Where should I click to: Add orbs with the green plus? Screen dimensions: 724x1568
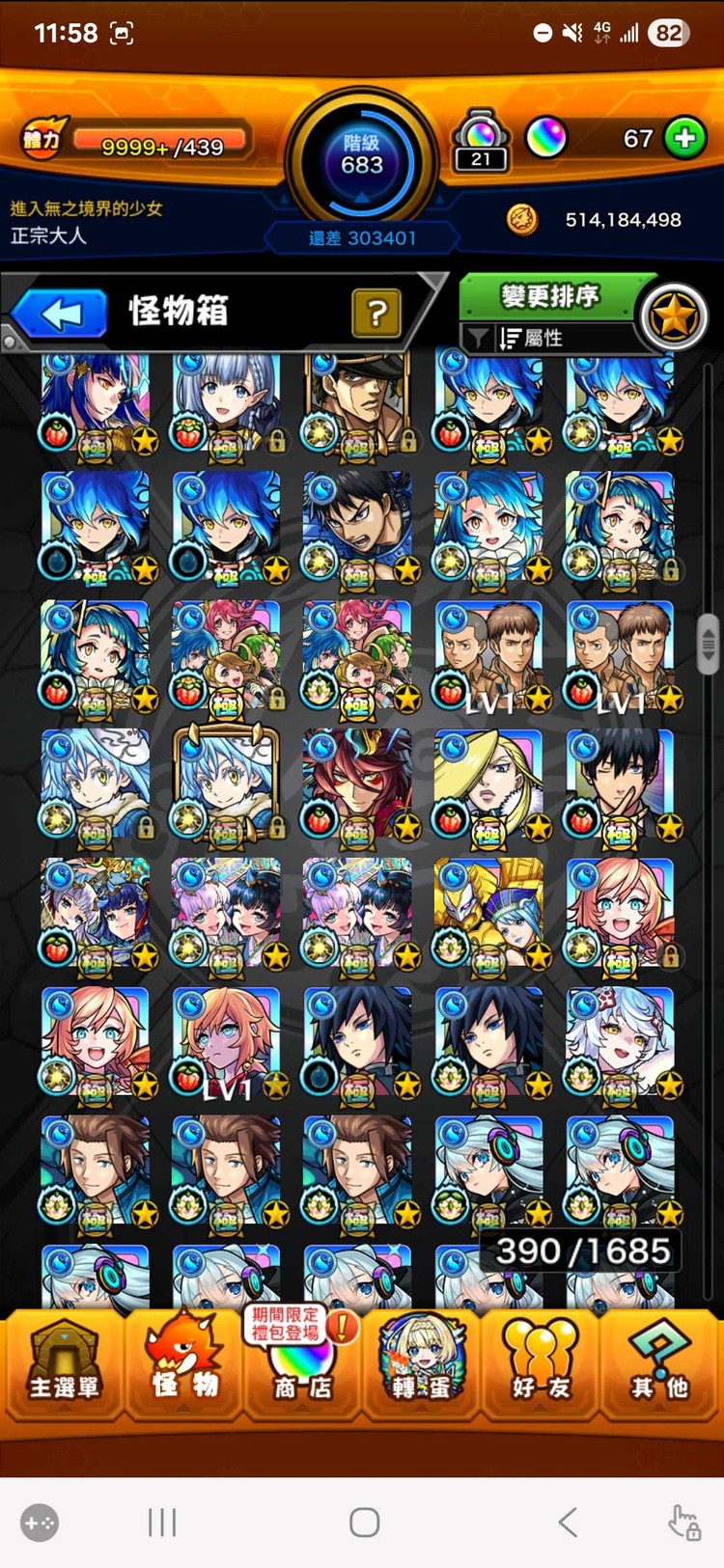[685, 139]
